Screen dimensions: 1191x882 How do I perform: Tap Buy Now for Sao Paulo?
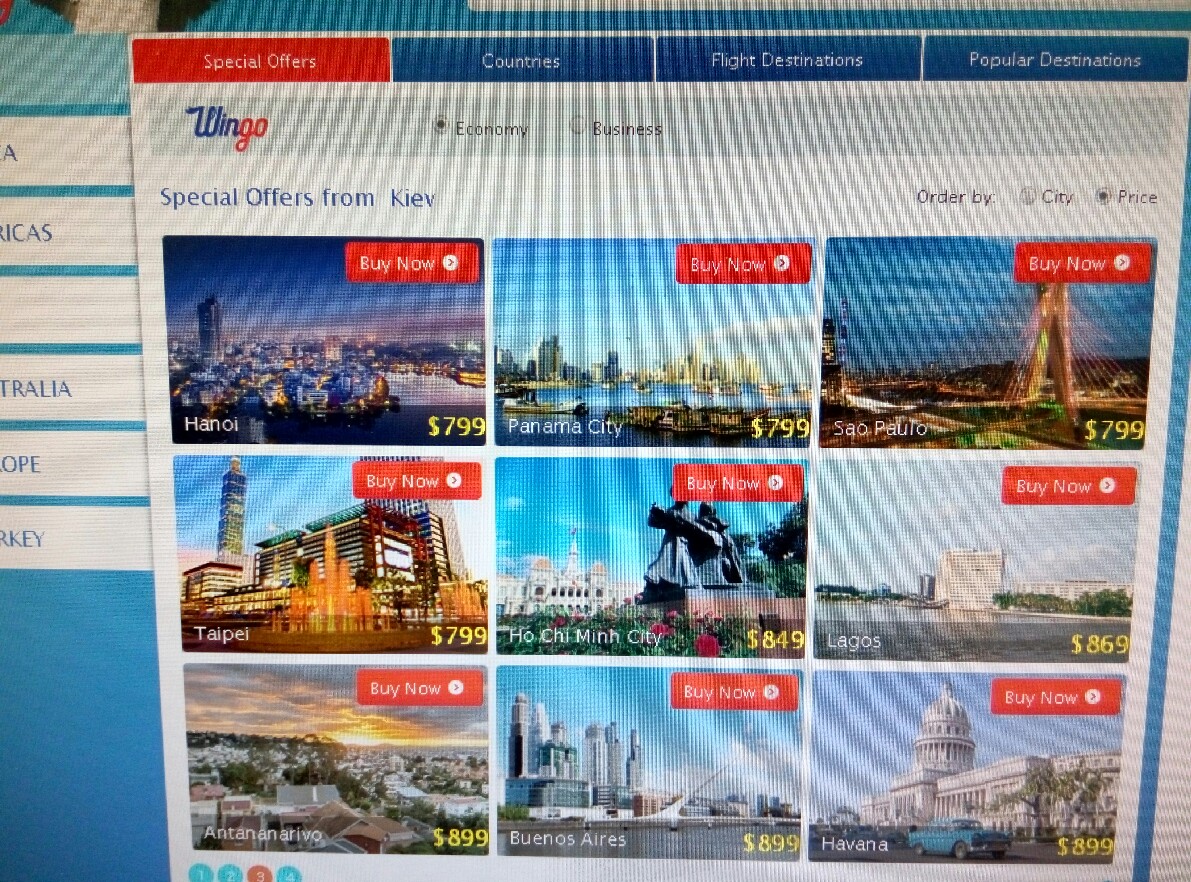pyautogui.click(x=1080, y=263)
